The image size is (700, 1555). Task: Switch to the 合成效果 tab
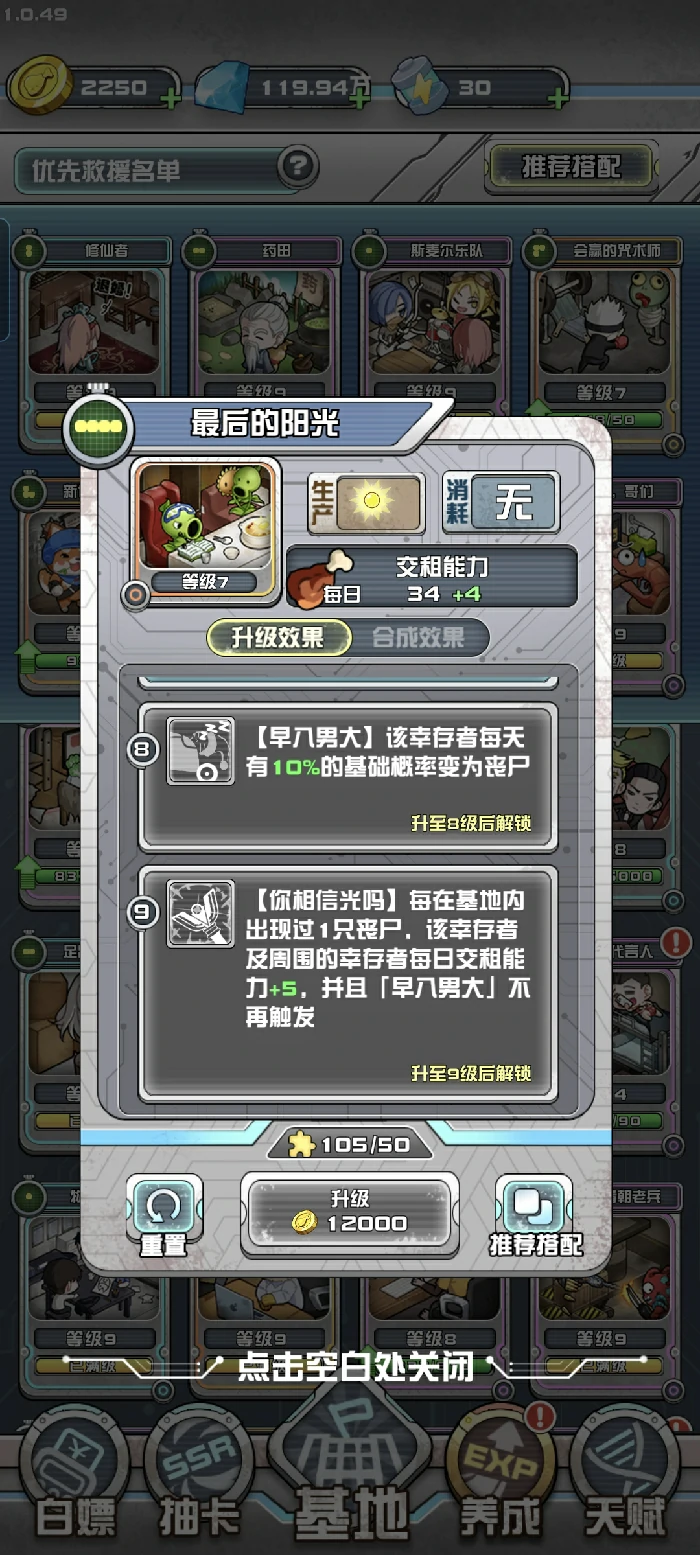(x=418, y=638)
